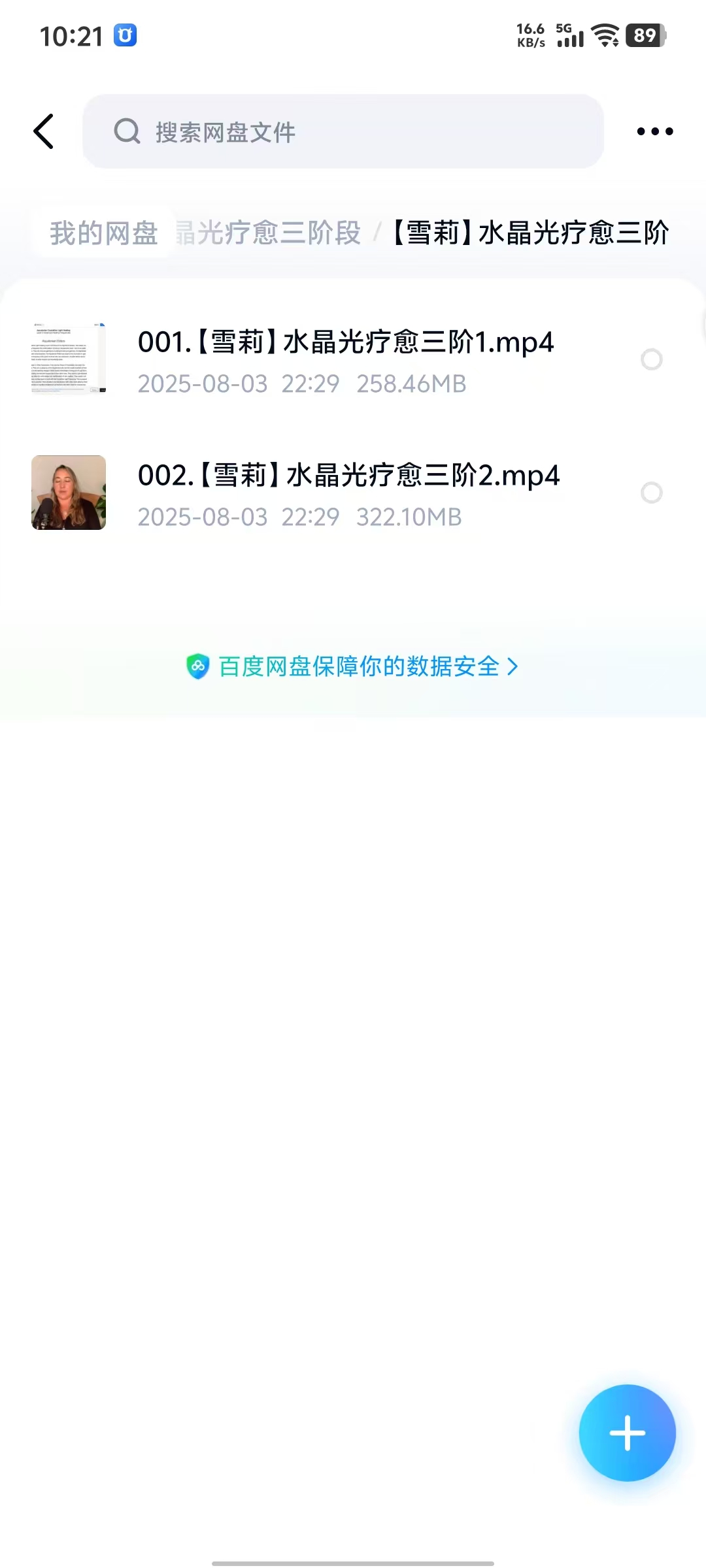Check the circle beside the 002 video
This screenshot has height=1568, width=706.
(x=651, y=493)
